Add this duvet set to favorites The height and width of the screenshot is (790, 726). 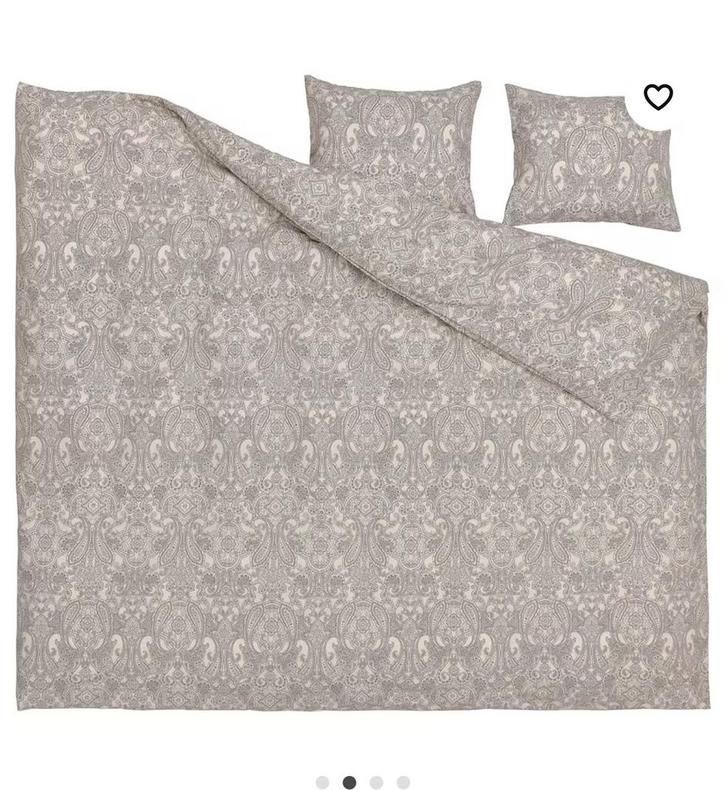click(658, 97)
